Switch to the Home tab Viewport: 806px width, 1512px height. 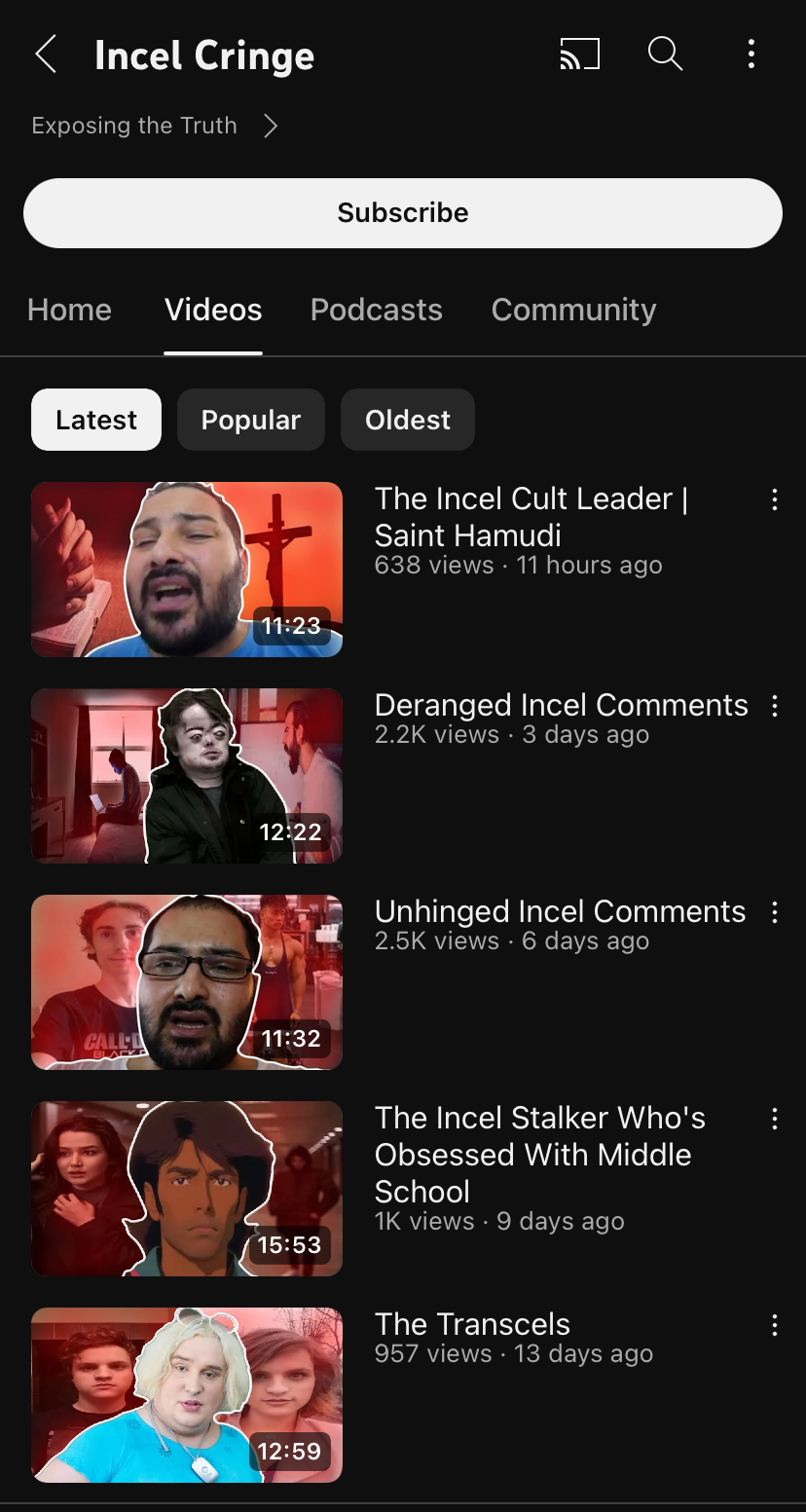(x=69, y=310)
